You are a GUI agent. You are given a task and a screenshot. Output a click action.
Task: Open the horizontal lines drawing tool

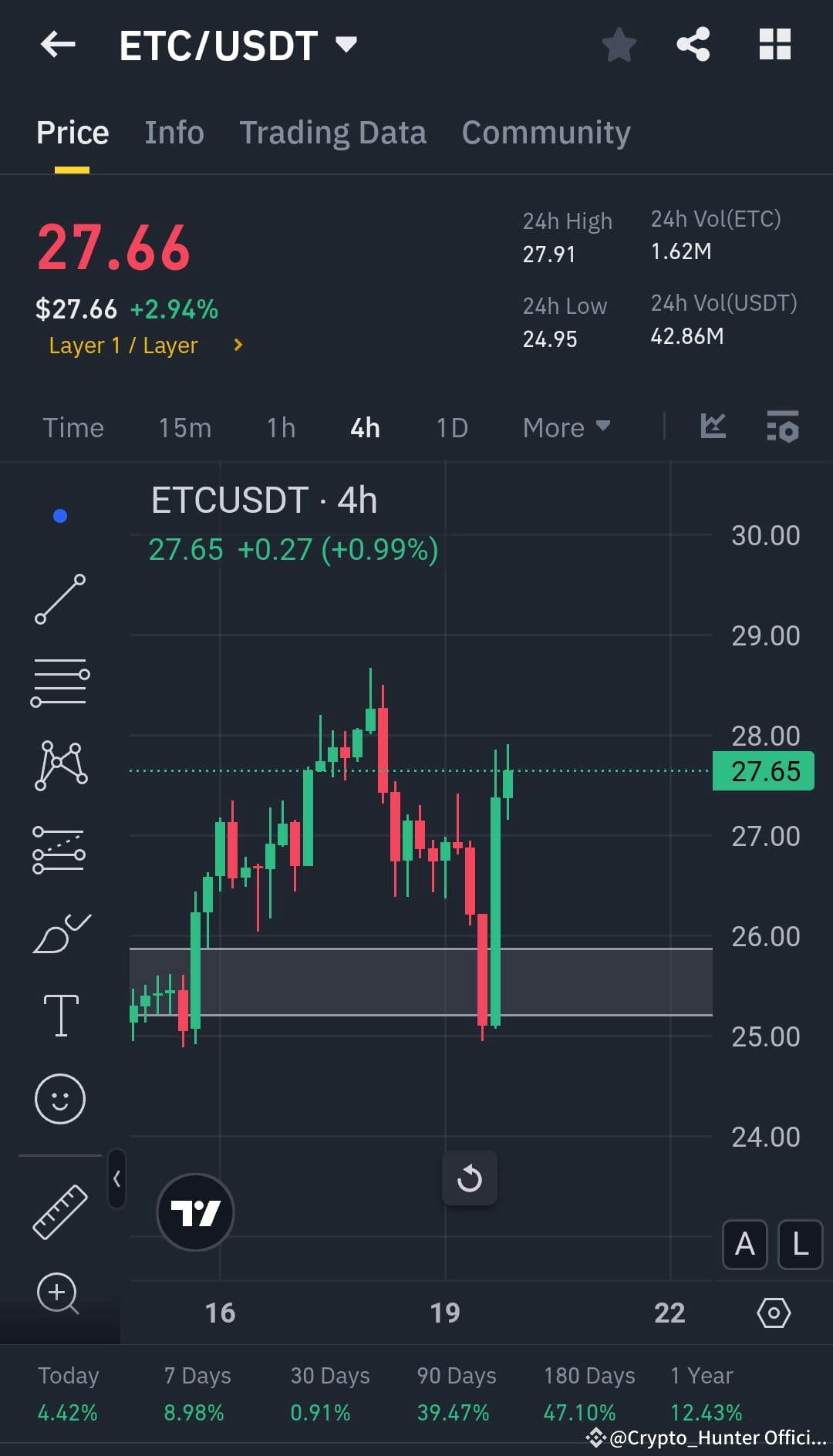pos(60,682)
